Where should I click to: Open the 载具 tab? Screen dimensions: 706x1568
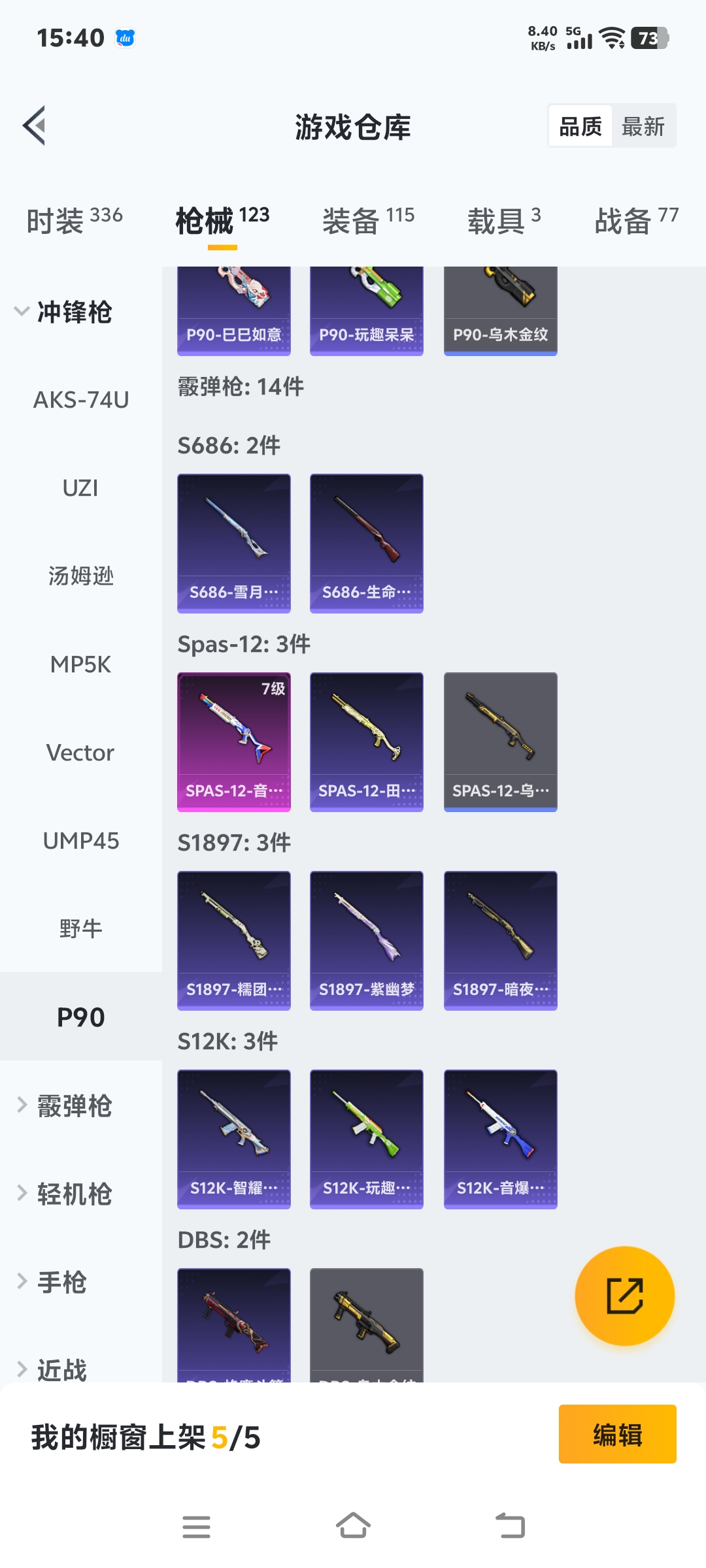(503, 220)
